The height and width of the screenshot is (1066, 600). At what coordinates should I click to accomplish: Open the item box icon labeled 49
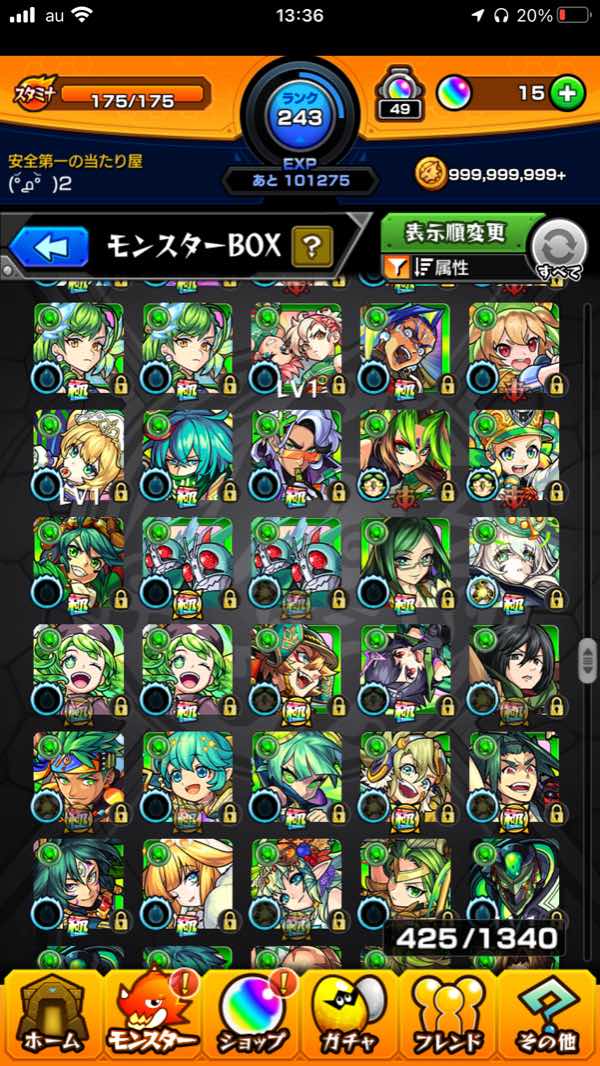tap(399, 96)
